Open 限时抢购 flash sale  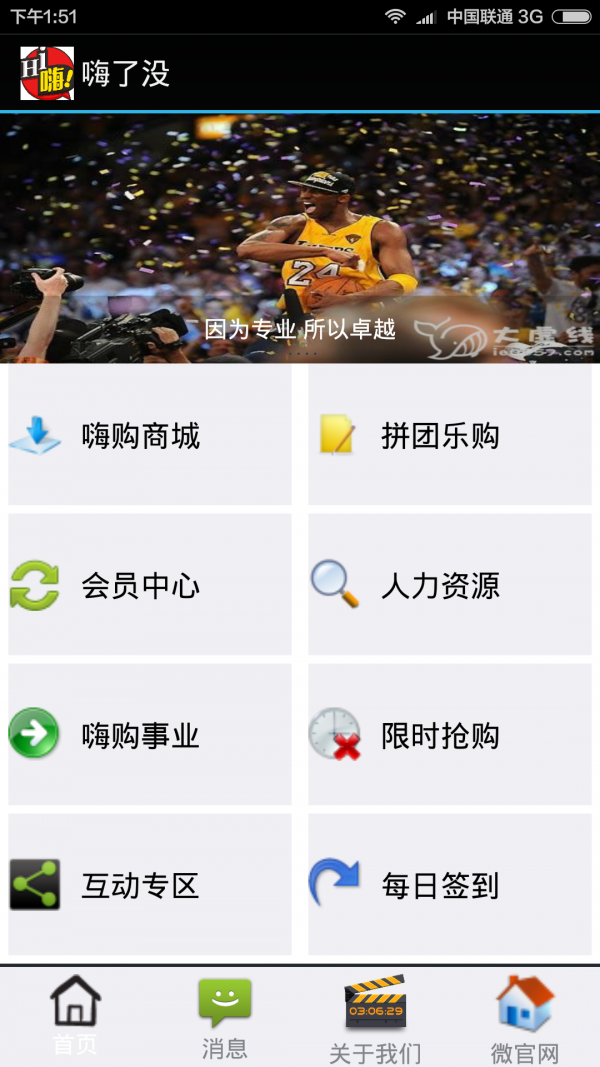click(x=449, y=736)
